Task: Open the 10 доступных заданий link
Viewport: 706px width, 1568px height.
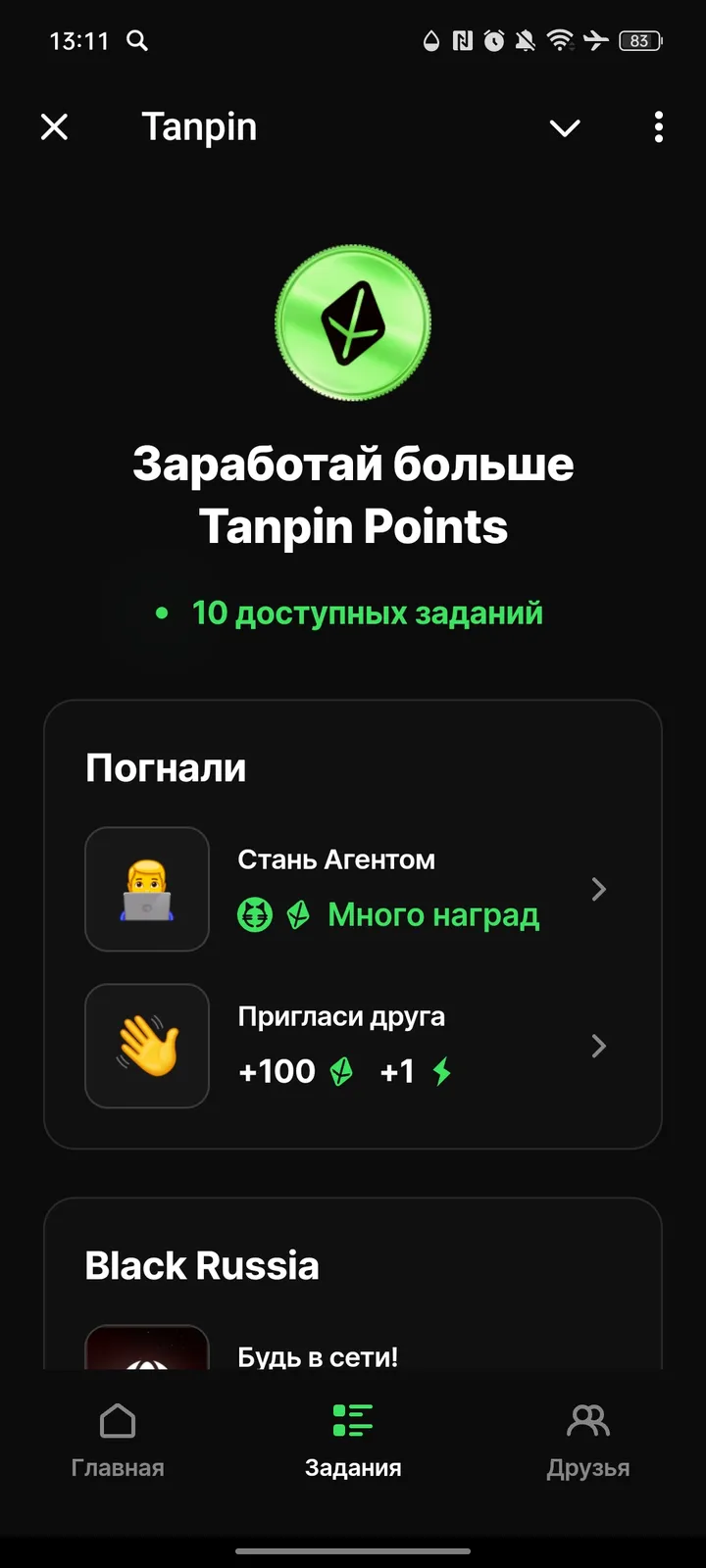Action: coord(367,612)
